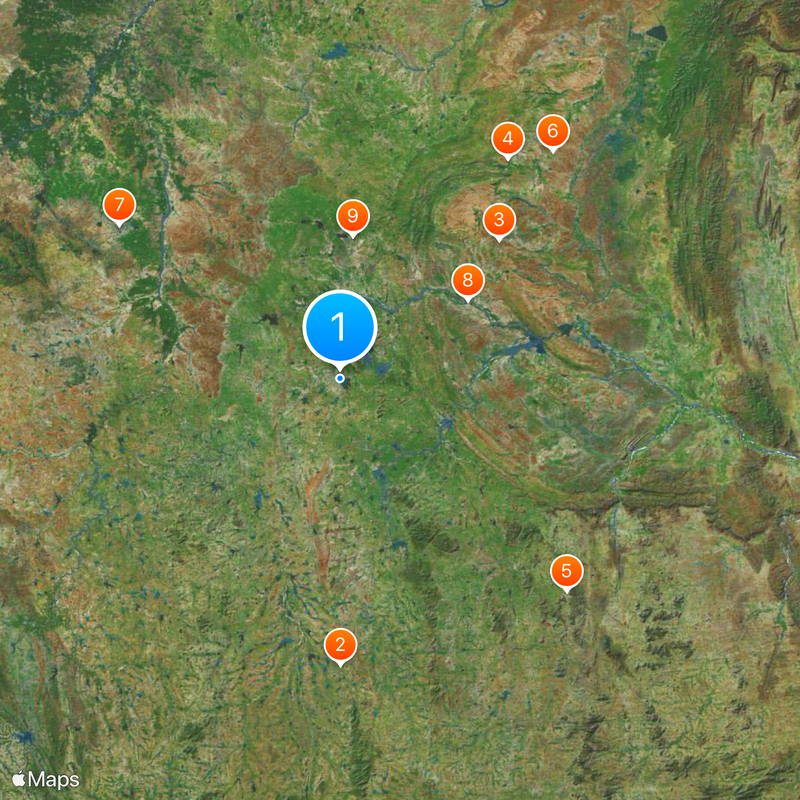Open map pin number 3
Image resolution: width=800 pixels, height=800 pixels.
click(499, 219)
